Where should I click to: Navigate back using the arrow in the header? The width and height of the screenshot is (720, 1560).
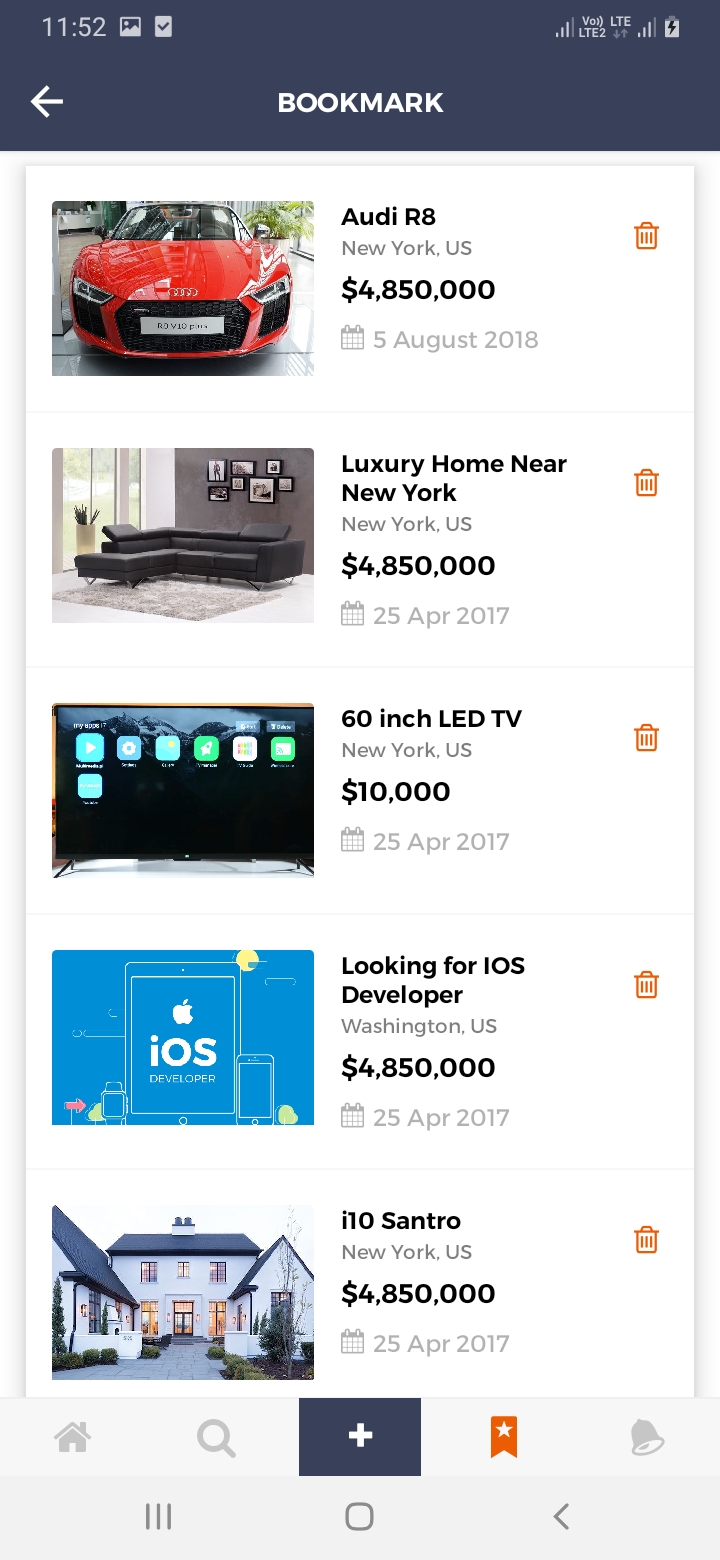pos(46,101)
